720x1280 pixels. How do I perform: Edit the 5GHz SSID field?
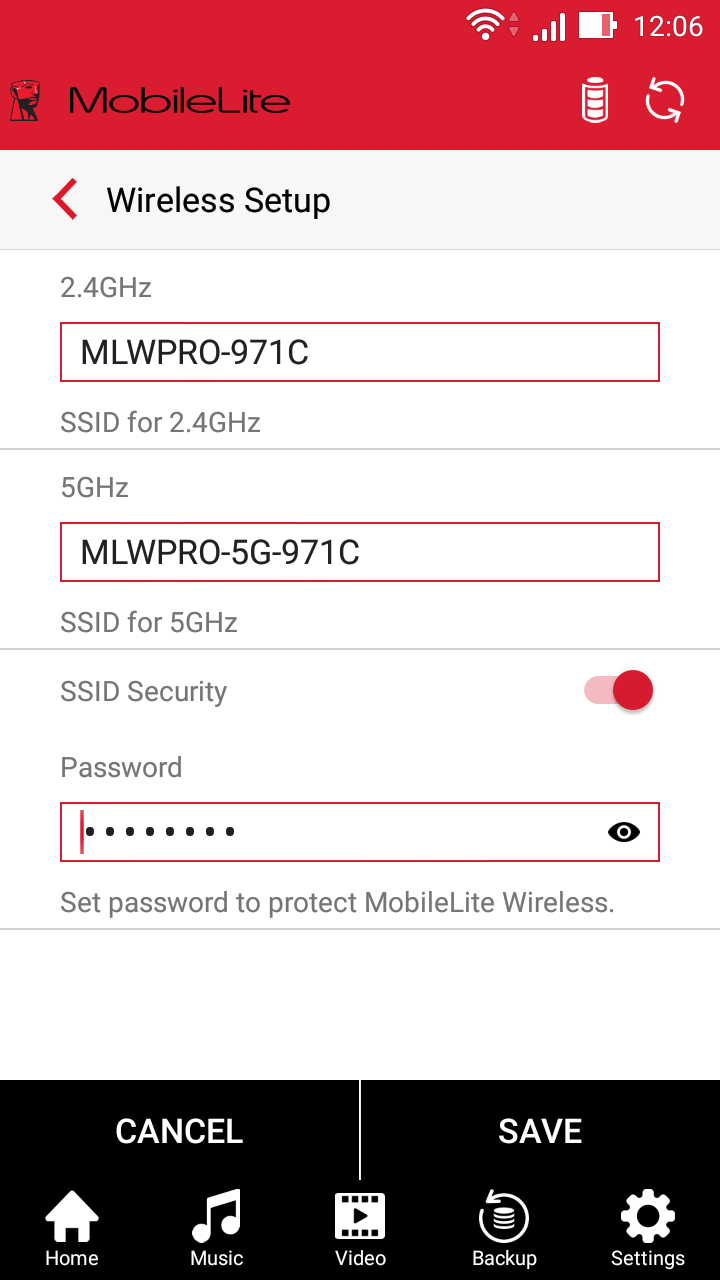(x=360, y=552)
